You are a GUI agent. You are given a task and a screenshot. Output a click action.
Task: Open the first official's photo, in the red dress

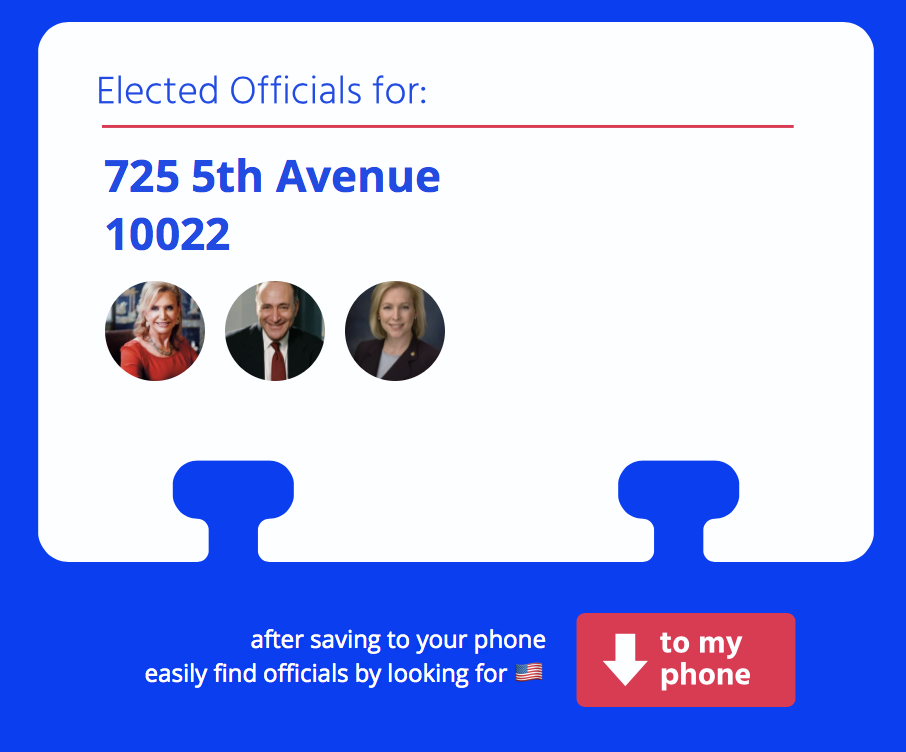coord(155,331)
